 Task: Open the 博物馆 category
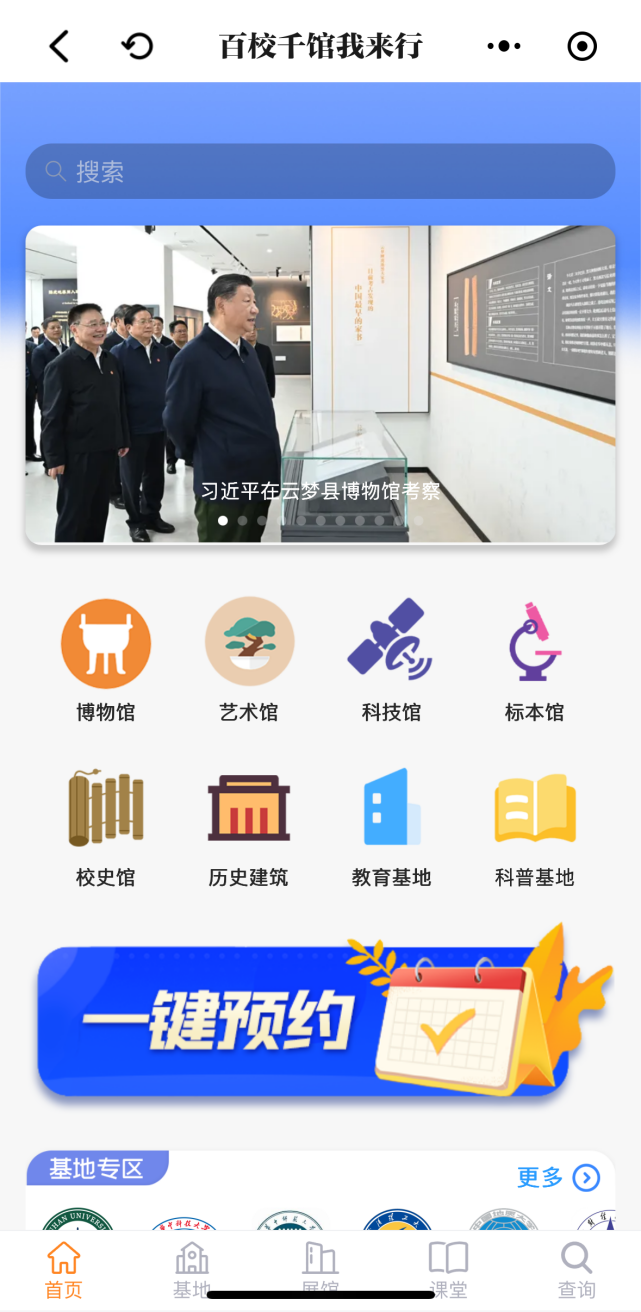(106, 659)
